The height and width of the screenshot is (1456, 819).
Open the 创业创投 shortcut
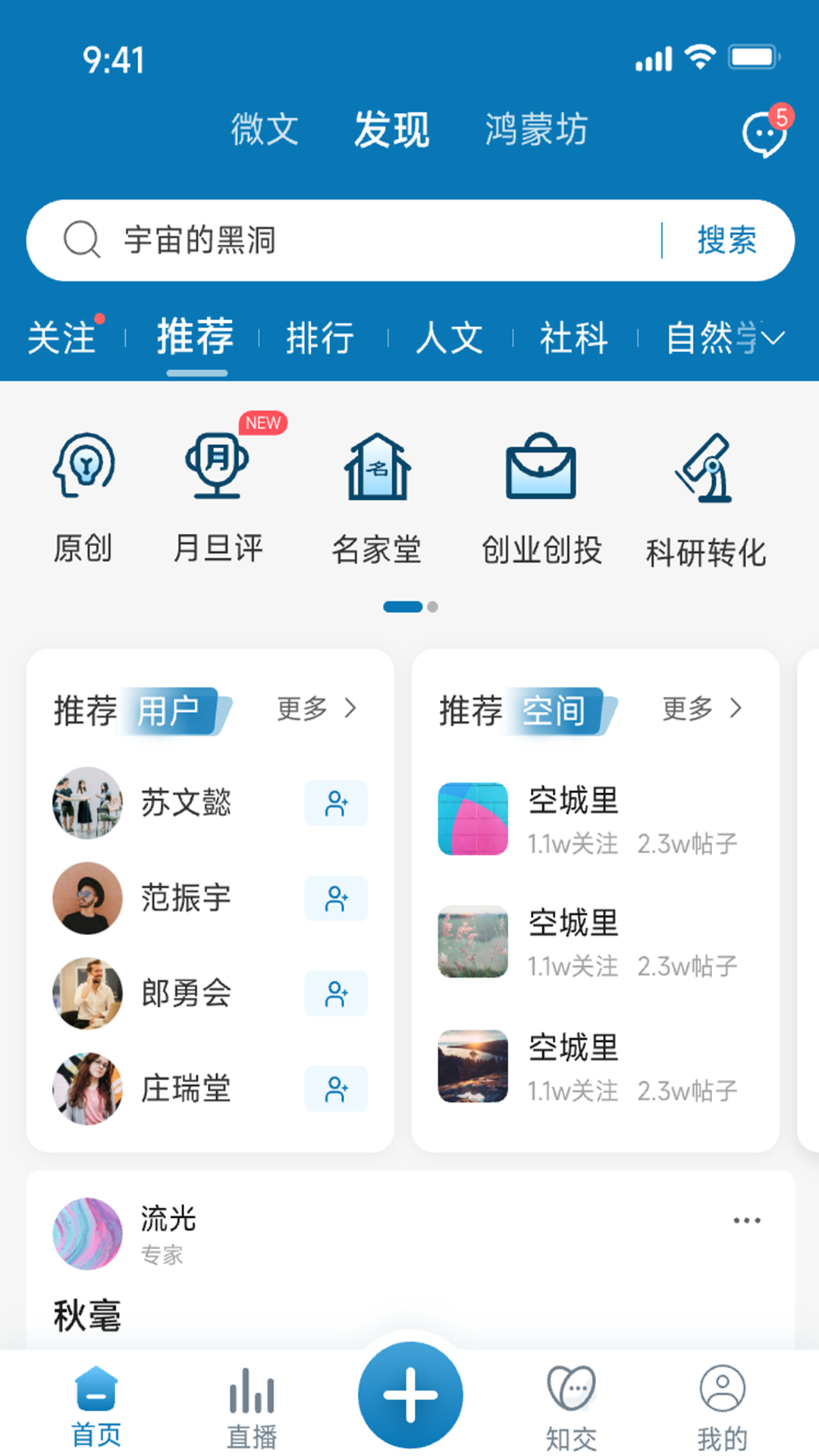[541, 497]
